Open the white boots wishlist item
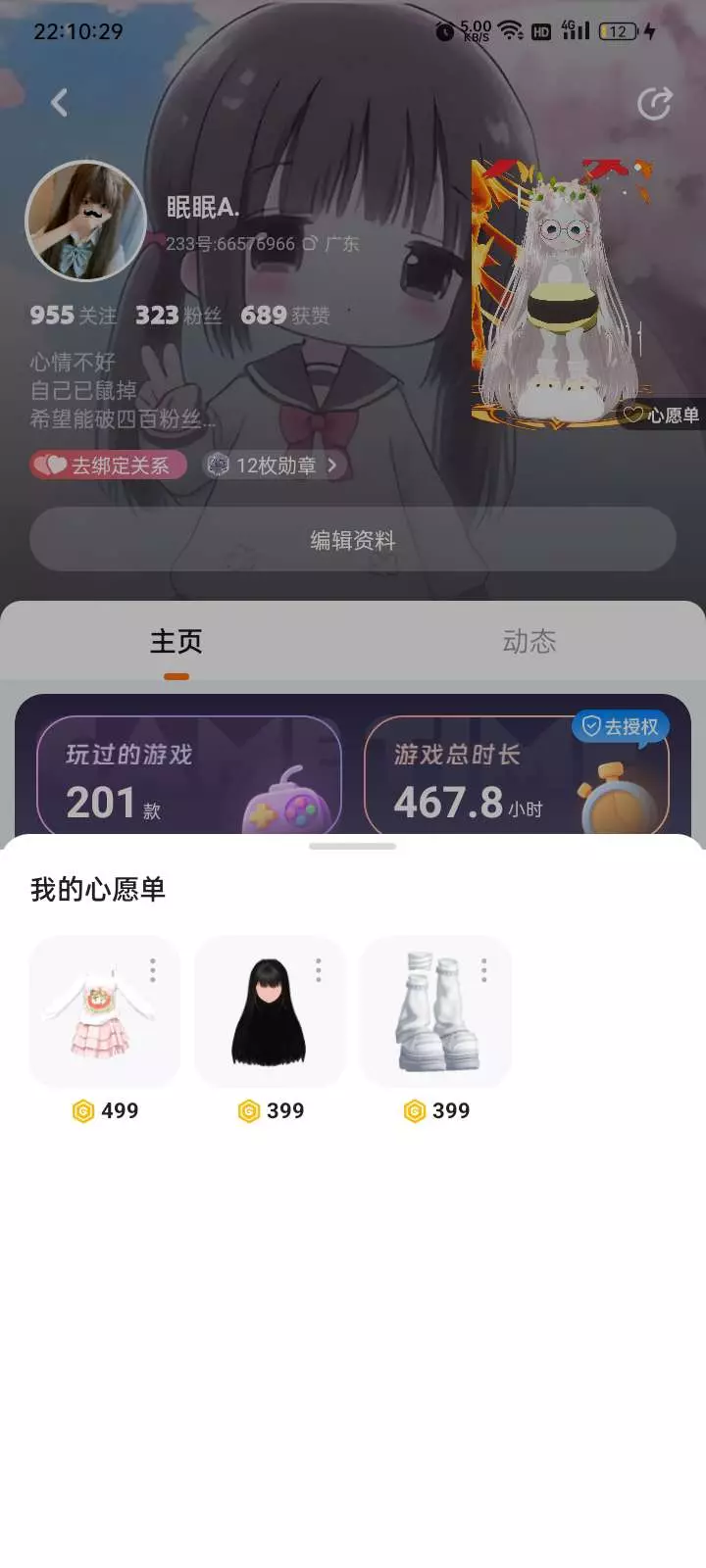 [436, 1011]
